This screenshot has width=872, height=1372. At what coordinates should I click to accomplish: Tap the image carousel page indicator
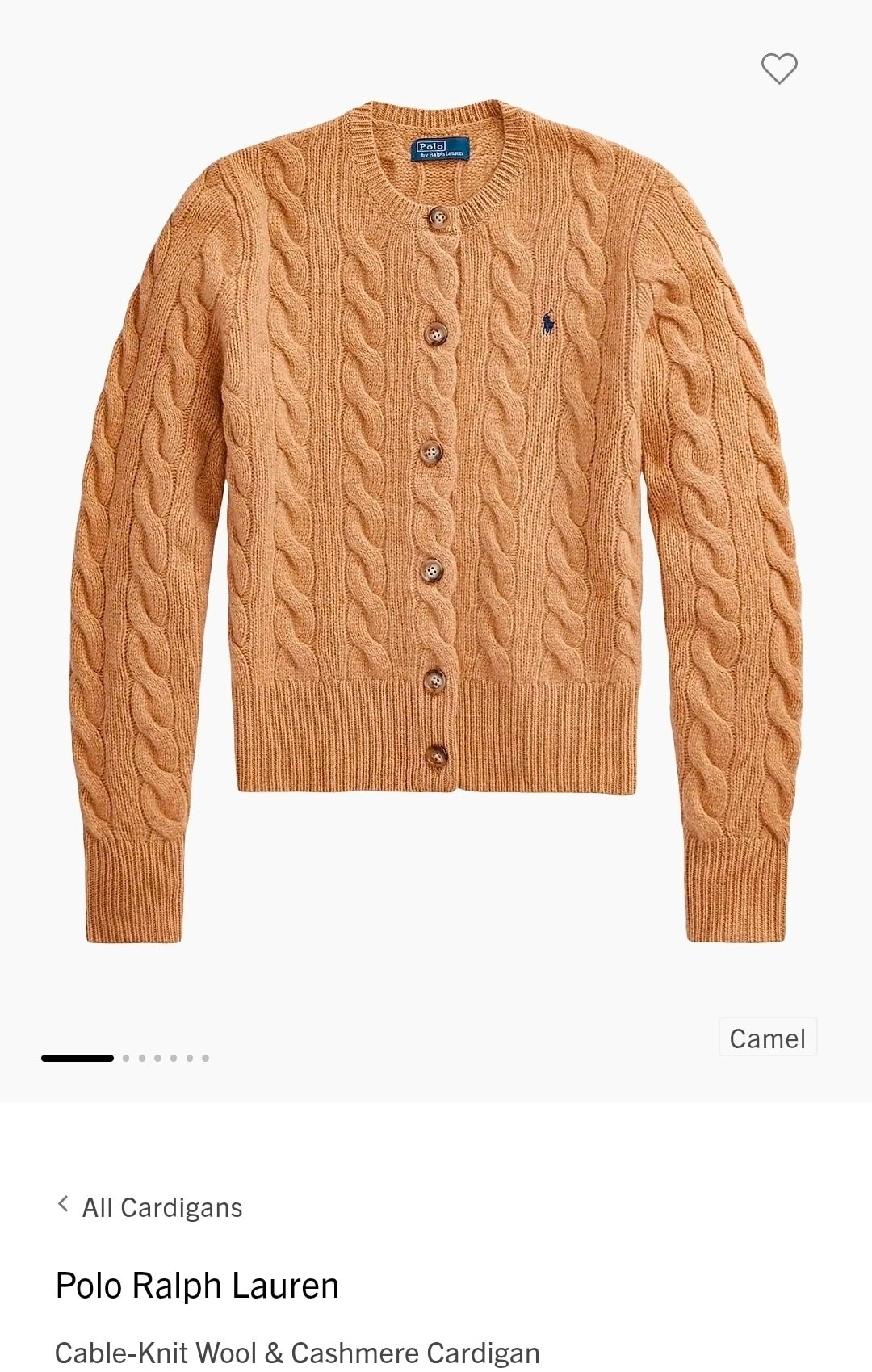coord(126,1058)
